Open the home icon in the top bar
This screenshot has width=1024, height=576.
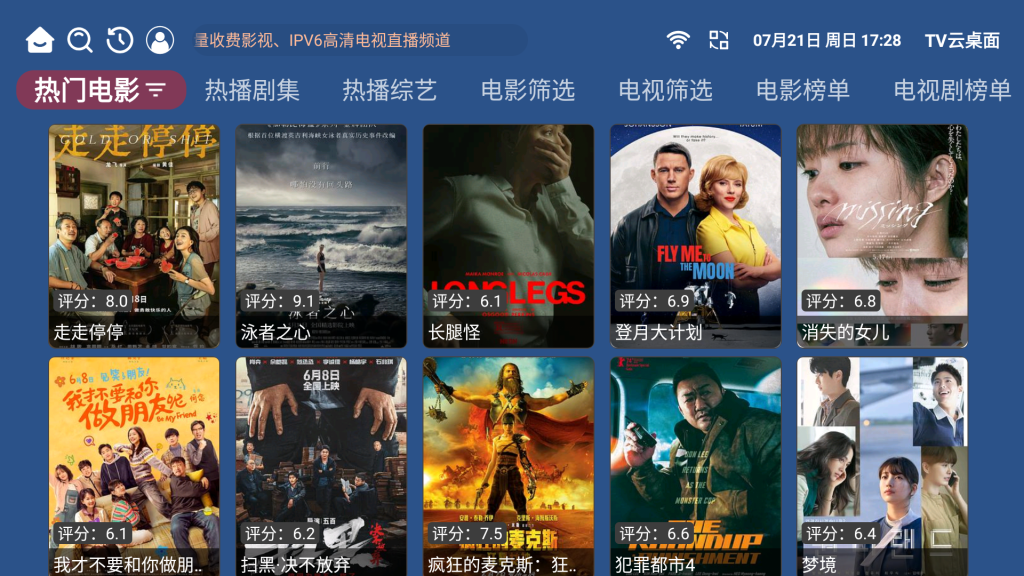coord(40,40)
